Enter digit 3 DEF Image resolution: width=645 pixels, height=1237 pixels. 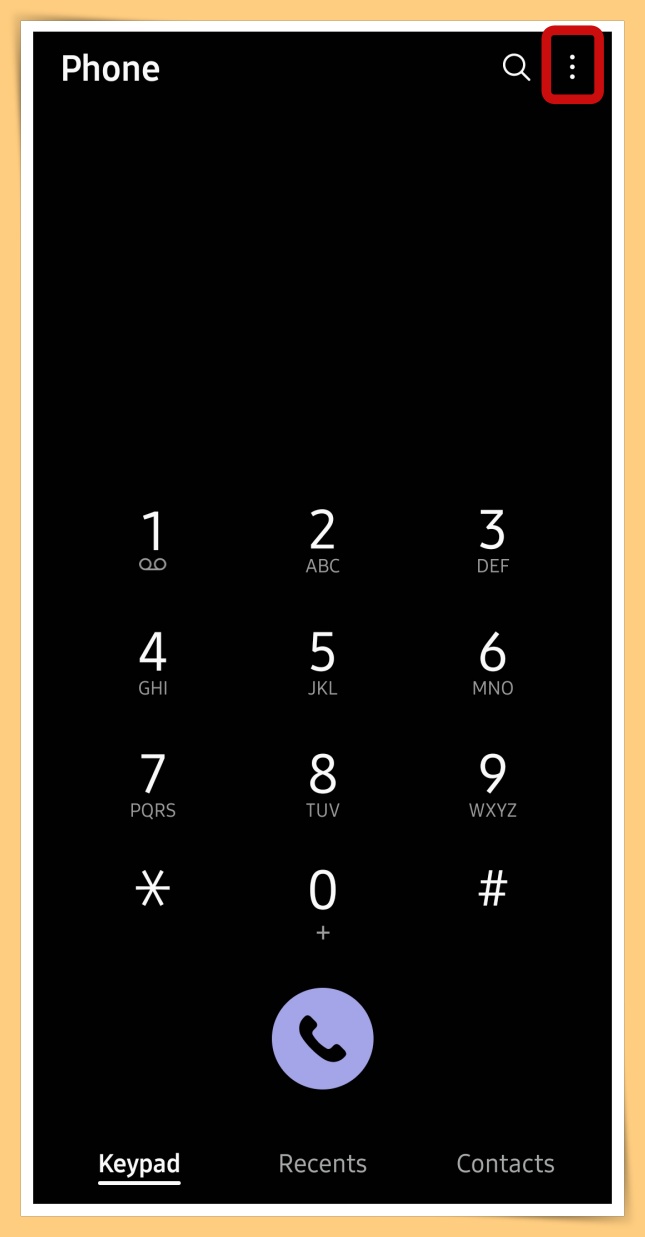(492, 541)
